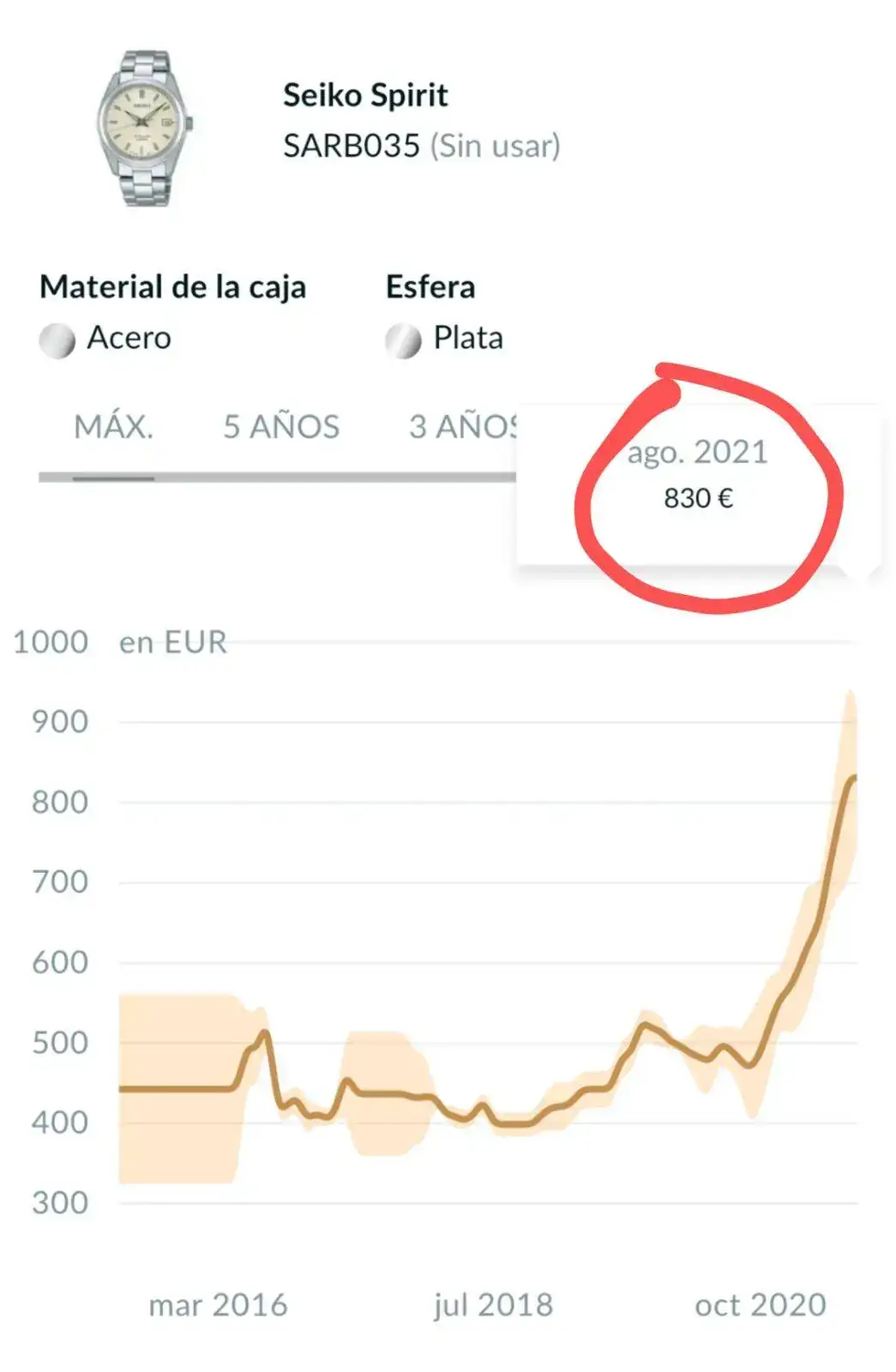Show the 3 AÑOS price range

(x=461, y=427)
